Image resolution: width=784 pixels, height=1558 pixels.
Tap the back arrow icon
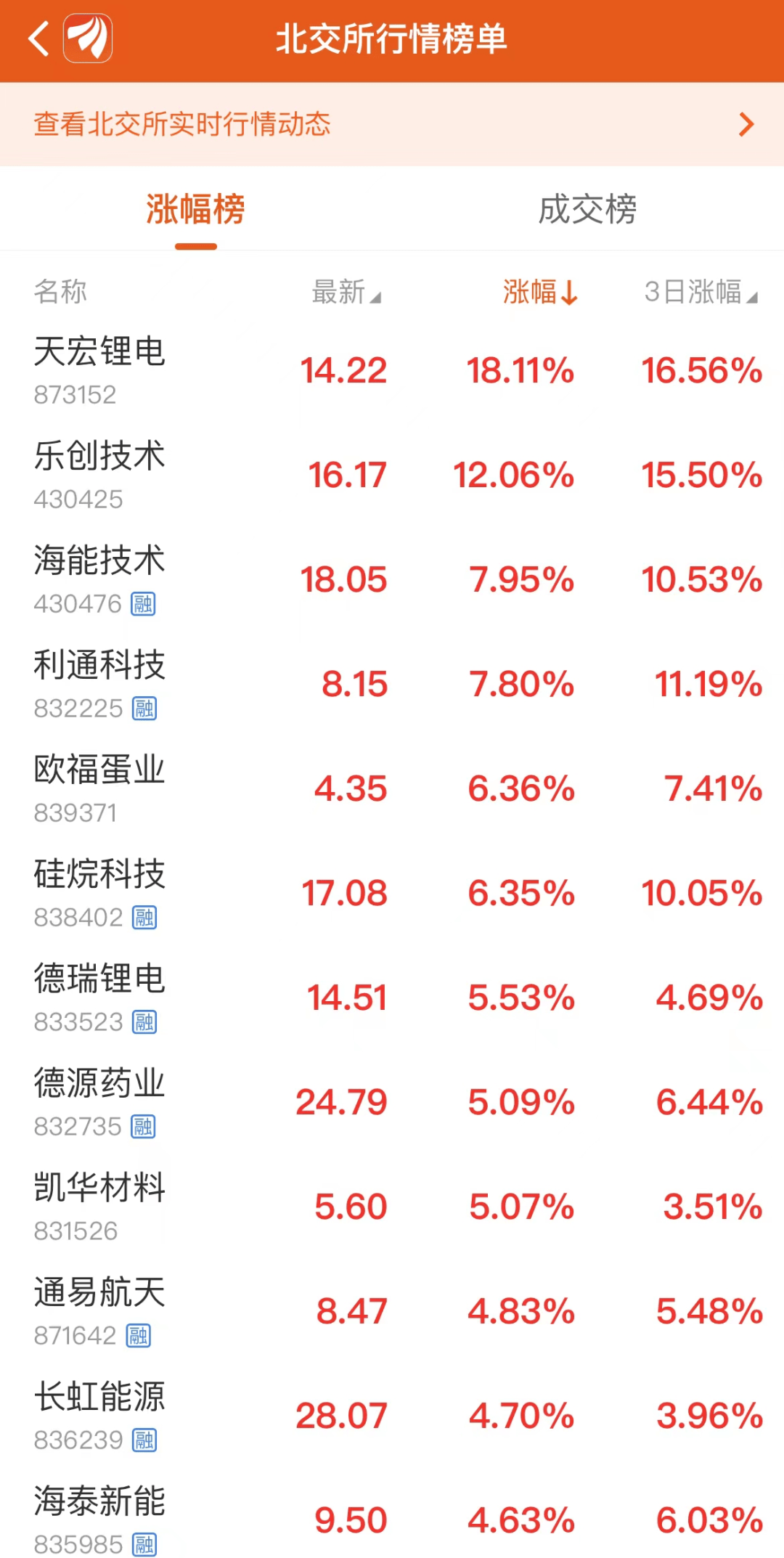pyautogui.click(x=40, y=40)
